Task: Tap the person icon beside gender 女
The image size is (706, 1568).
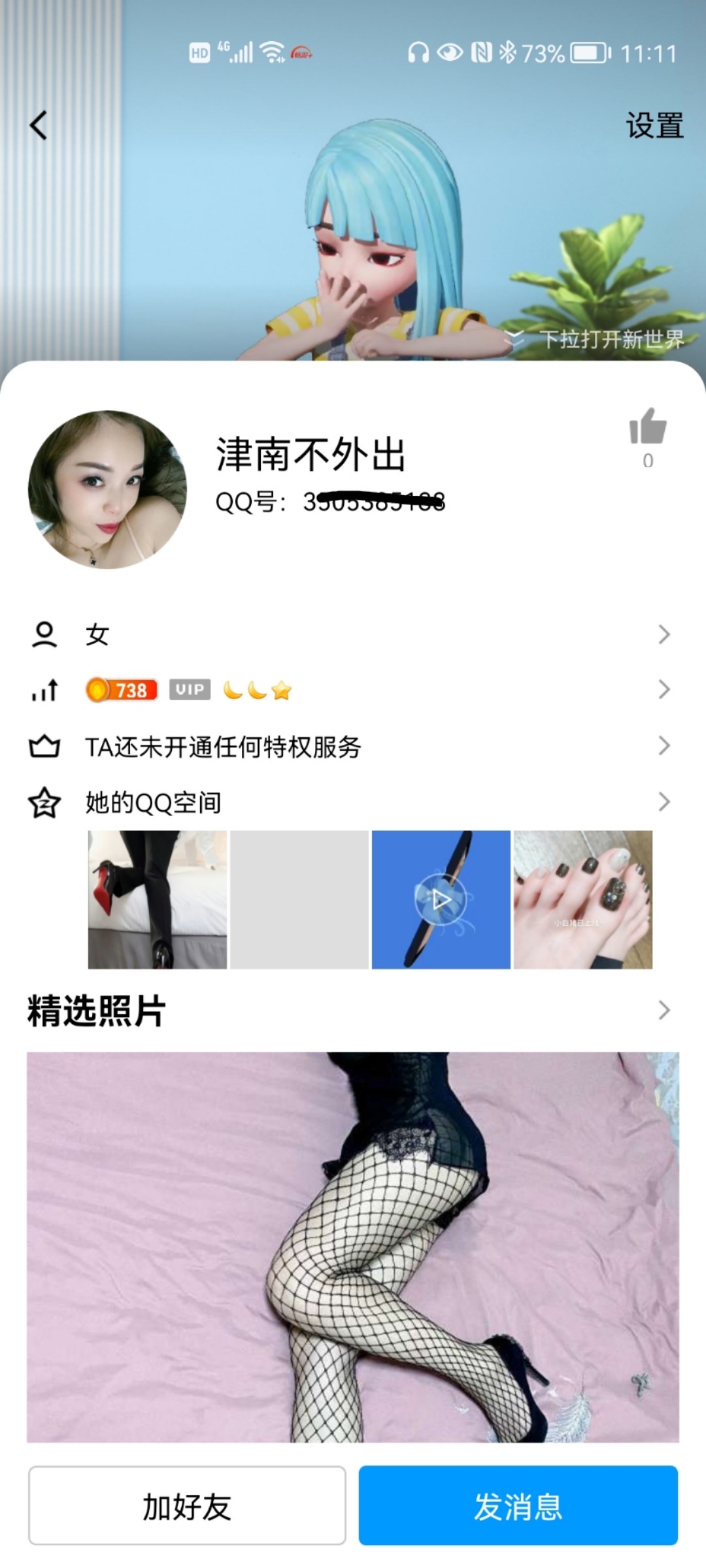Action: pyautogui.click(x=43, y=634)
